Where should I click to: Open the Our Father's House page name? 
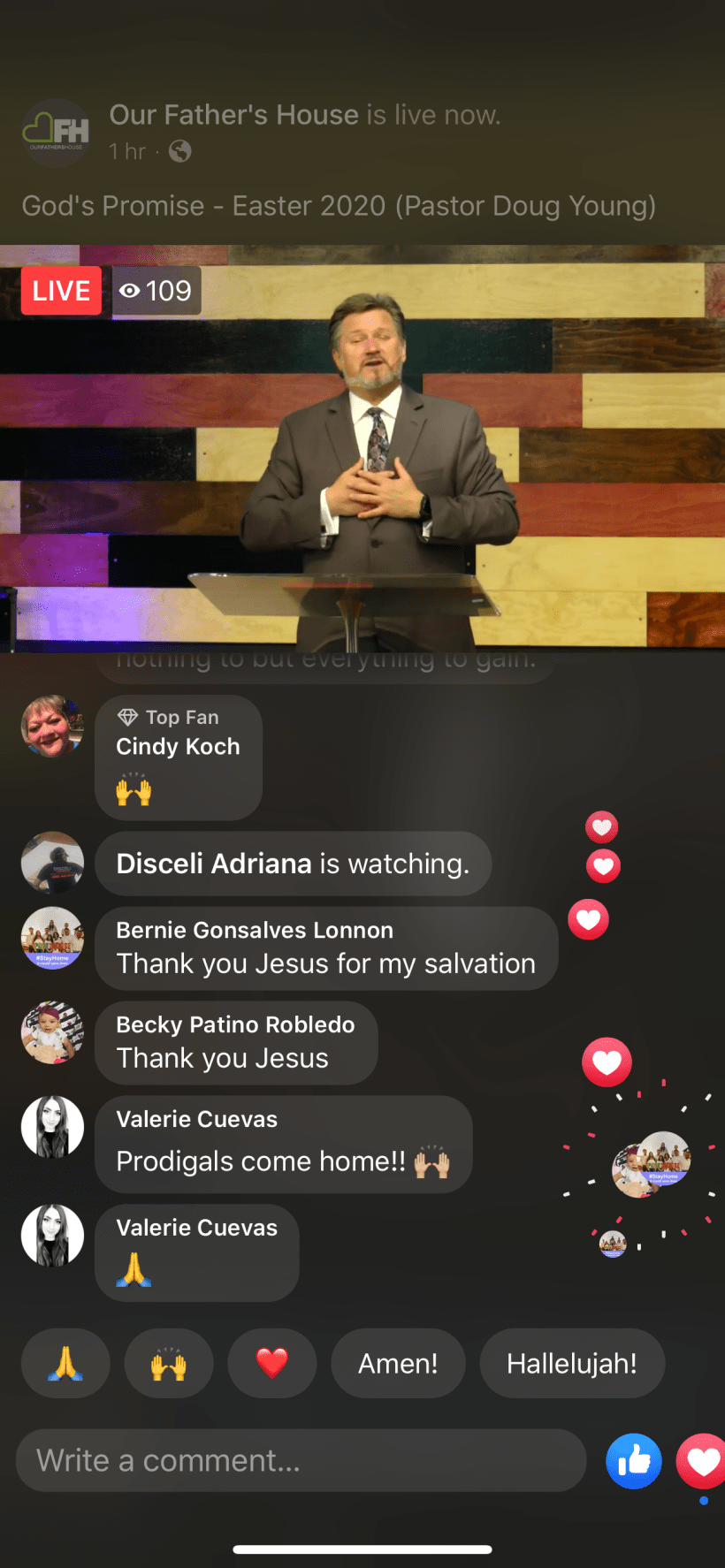[x=234, y=115]
